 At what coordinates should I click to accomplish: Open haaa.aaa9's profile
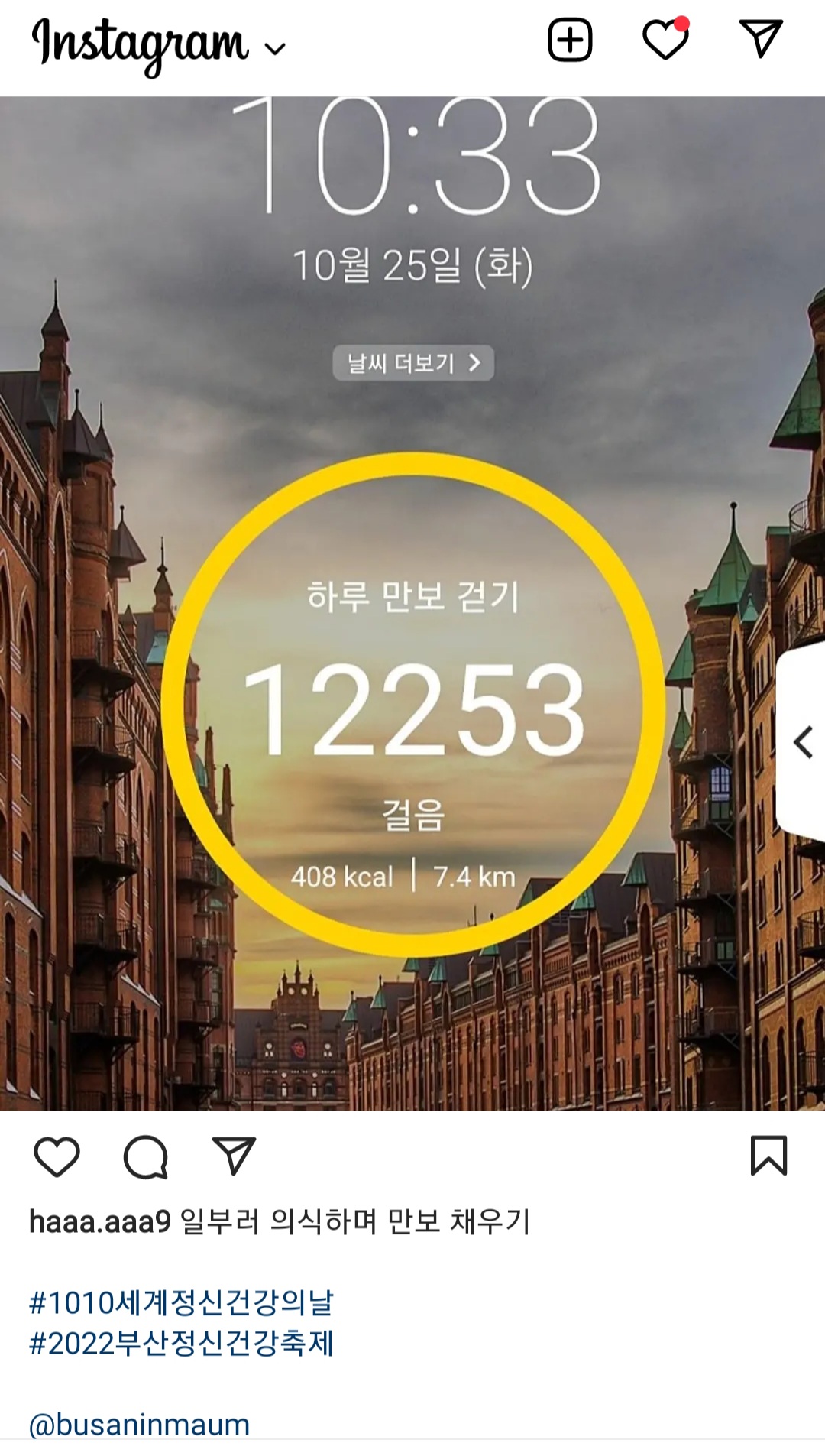pos(100,1222)
